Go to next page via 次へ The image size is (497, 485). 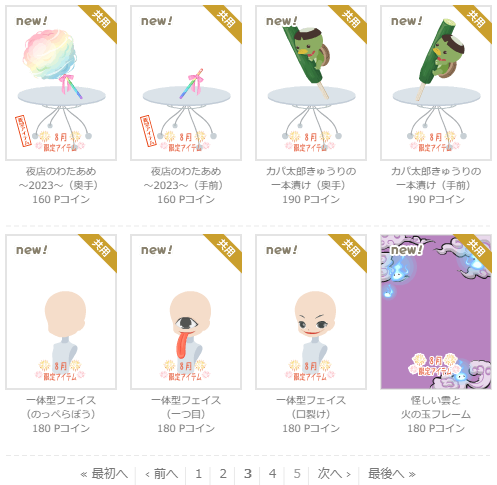pos(334,474)
